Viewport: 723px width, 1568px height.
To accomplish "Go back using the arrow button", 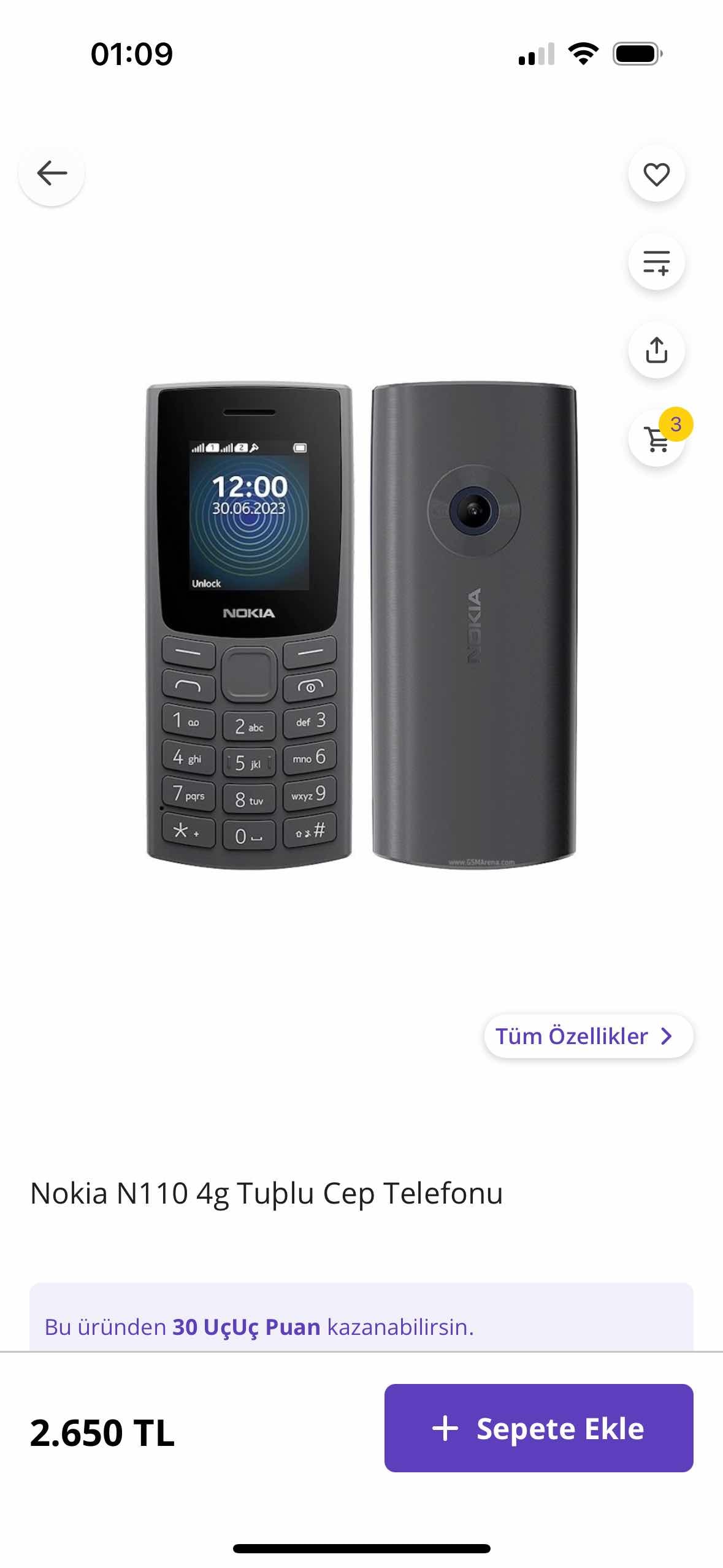I will (x=52, y=174).
